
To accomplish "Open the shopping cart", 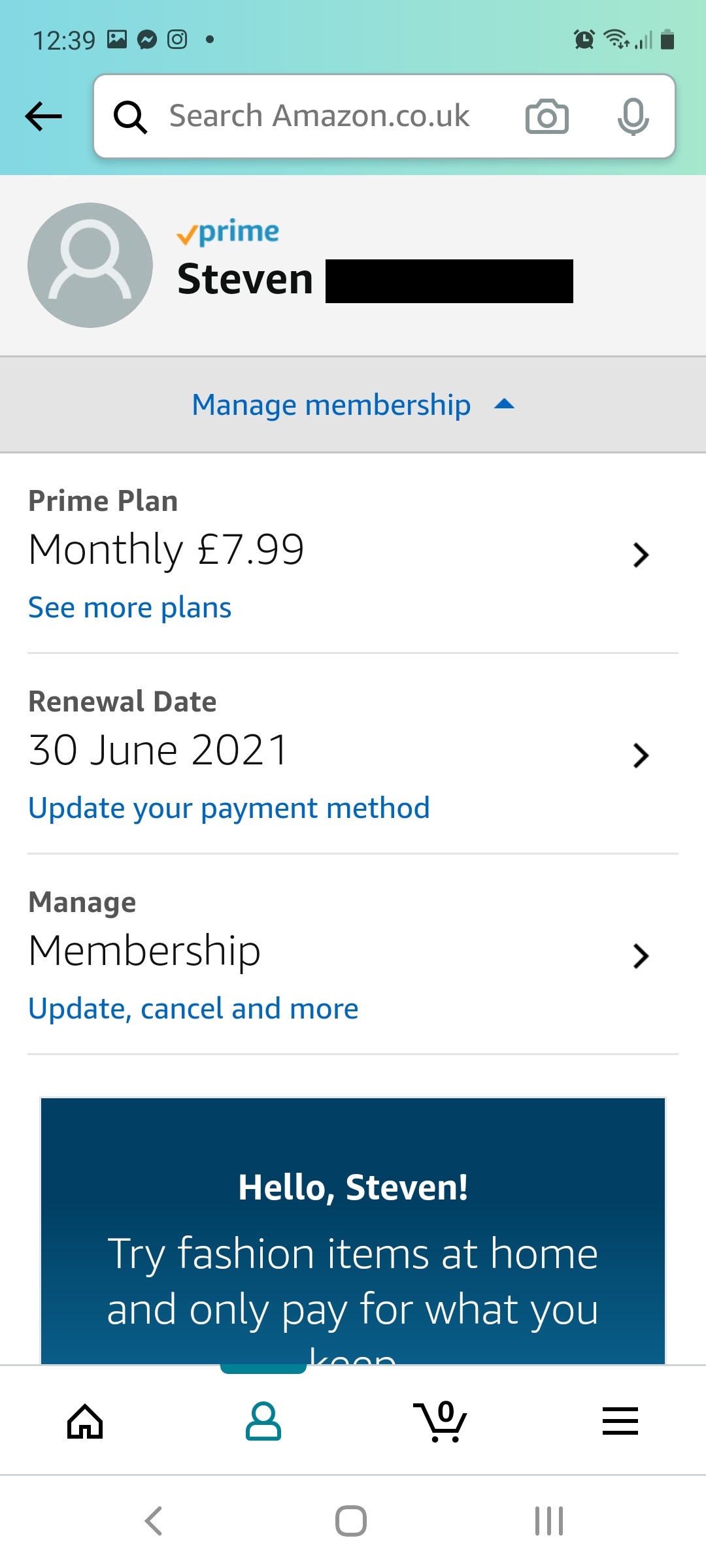I will tap(441, 1420).
